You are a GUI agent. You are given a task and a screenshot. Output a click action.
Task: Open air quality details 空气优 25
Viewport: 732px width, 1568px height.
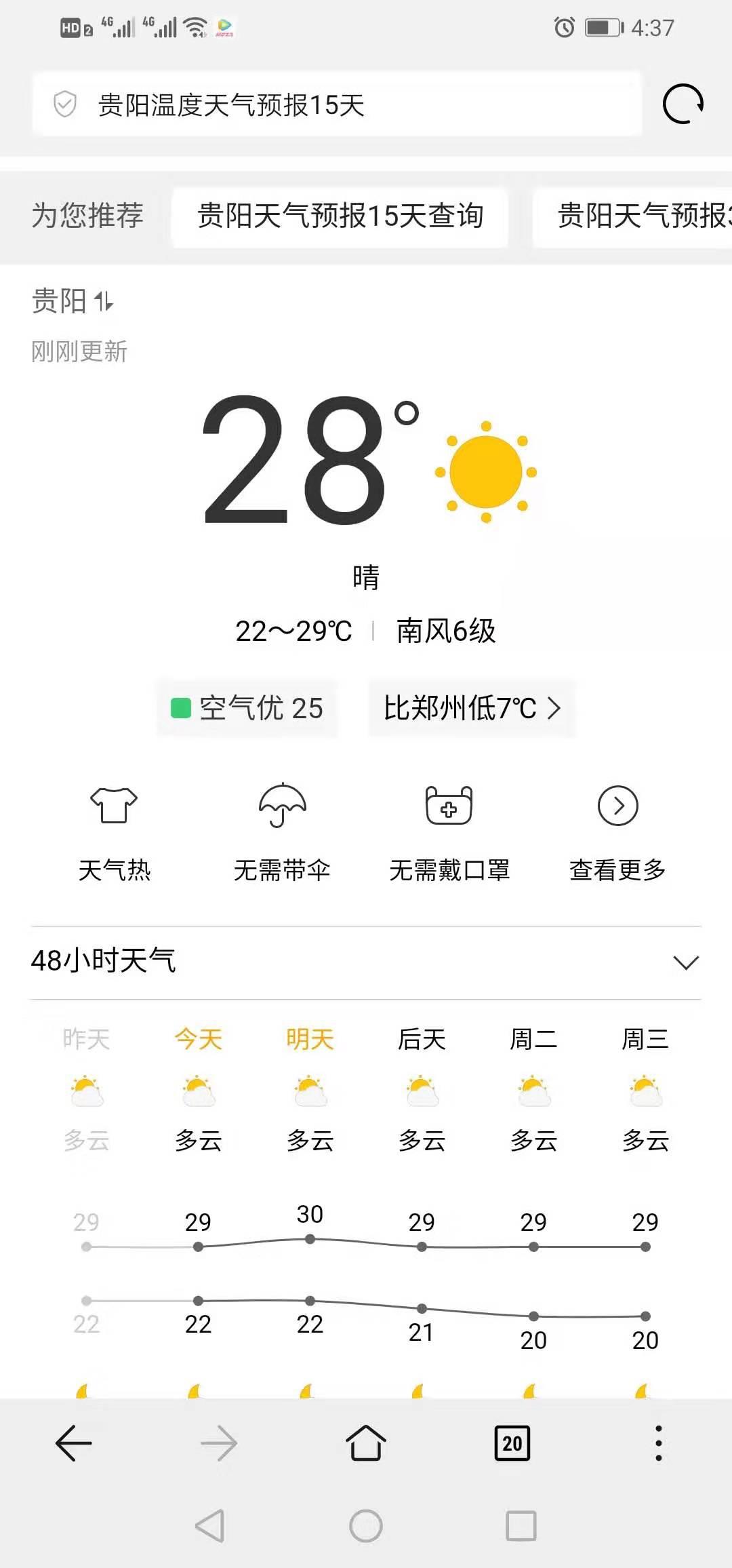[x=247, y=708]
